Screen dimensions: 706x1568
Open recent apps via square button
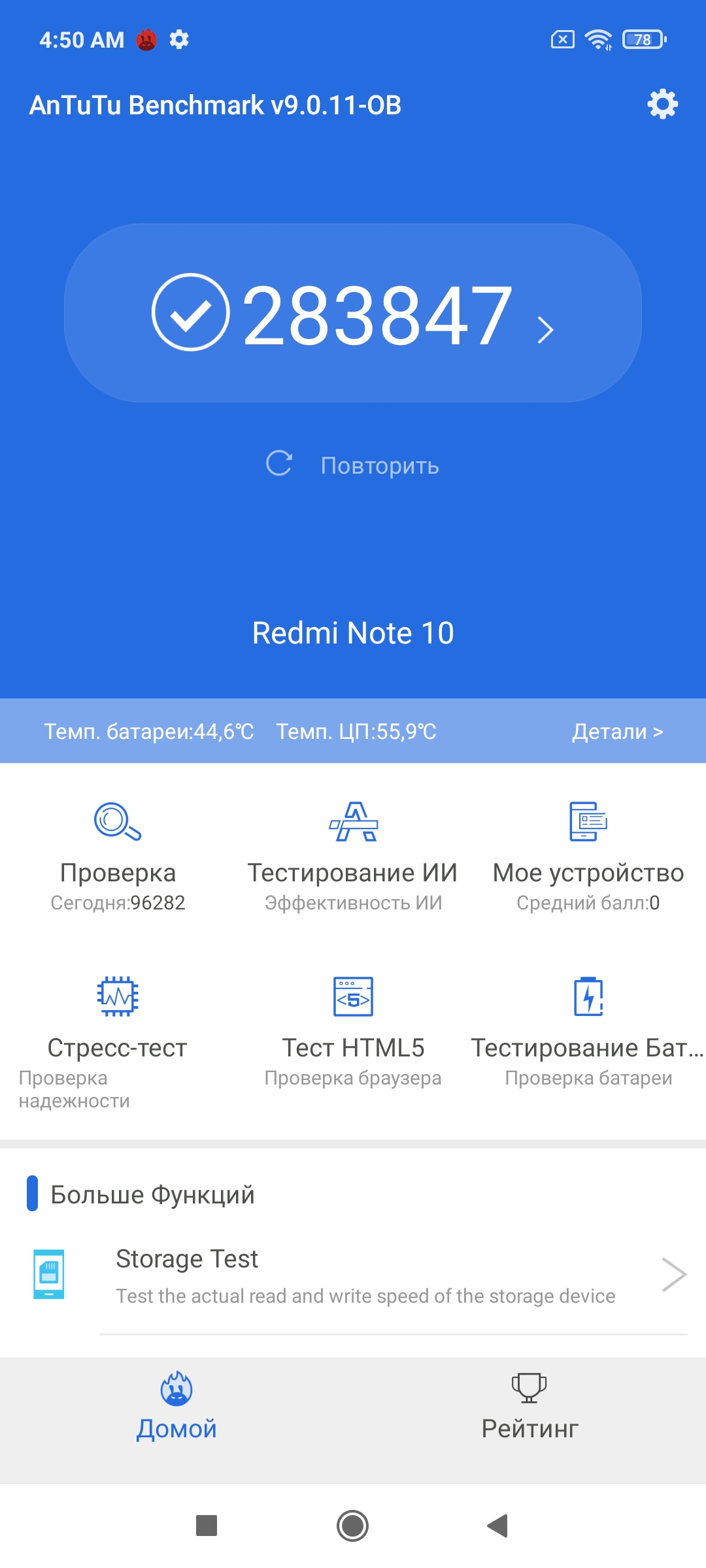tap(207, 1526)
